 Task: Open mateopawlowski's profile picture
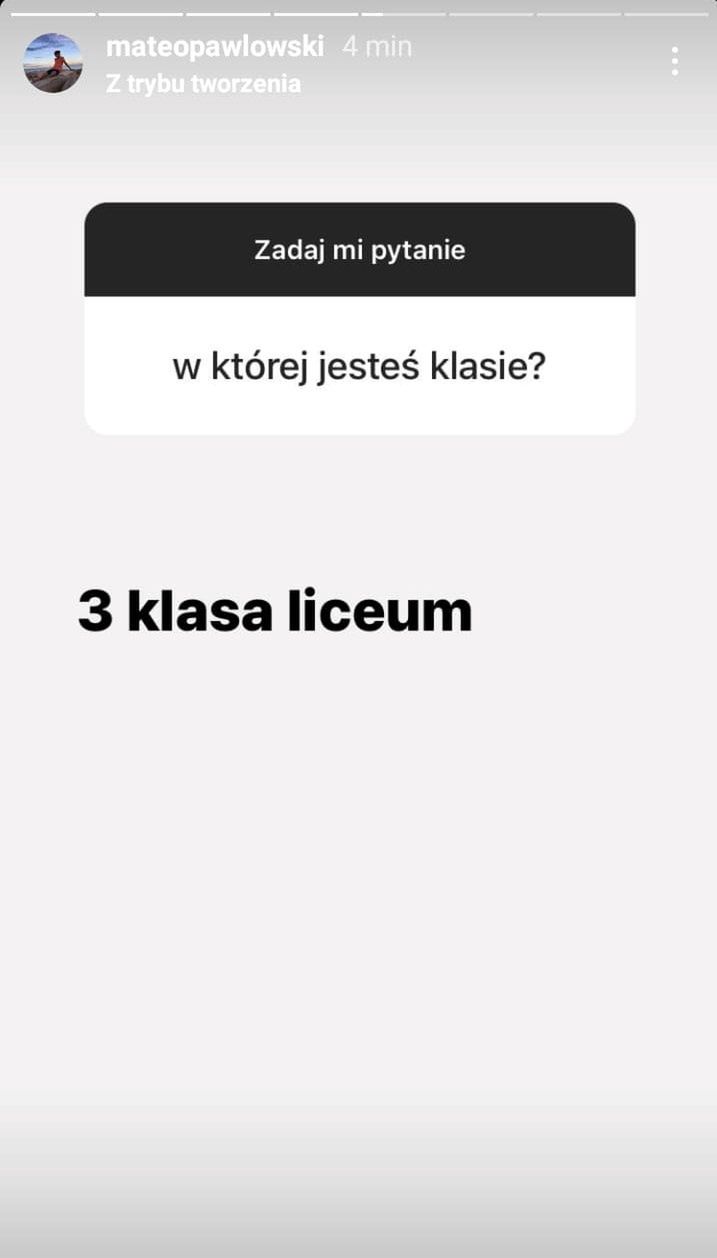[53, 63]
